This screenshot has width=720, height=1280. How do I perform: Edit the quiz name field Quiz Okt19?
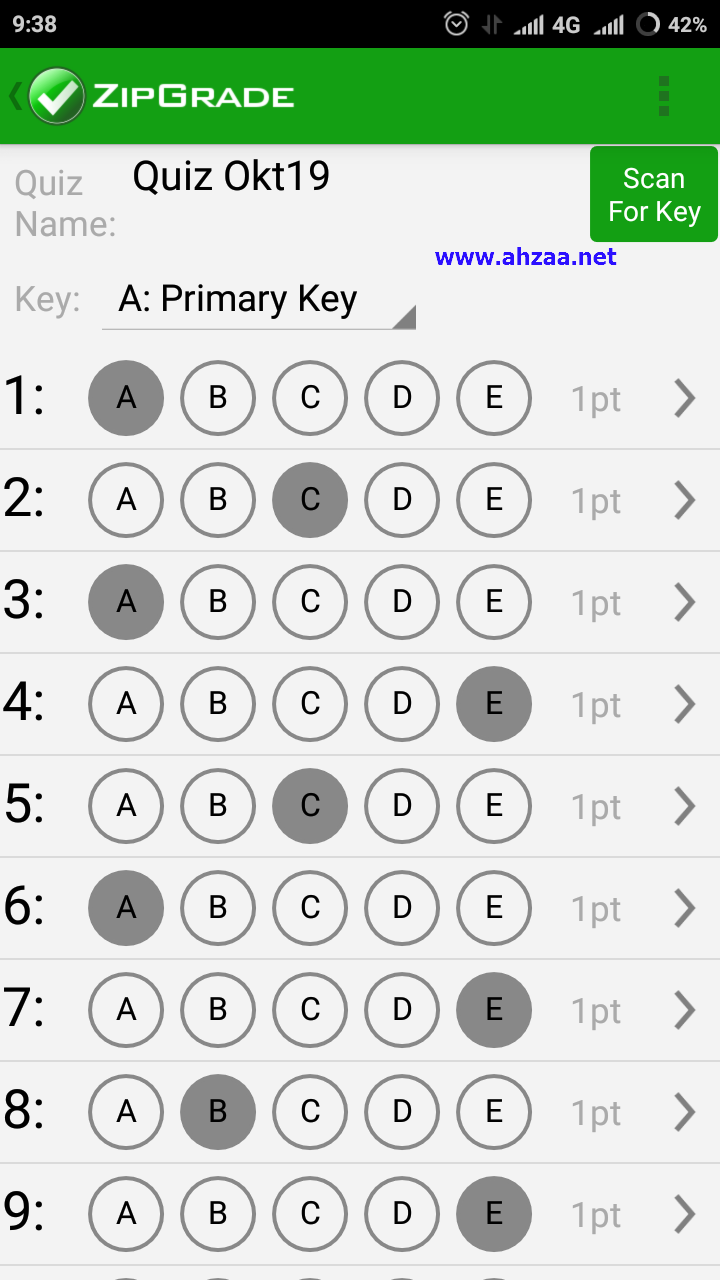(x=231, y=177)
